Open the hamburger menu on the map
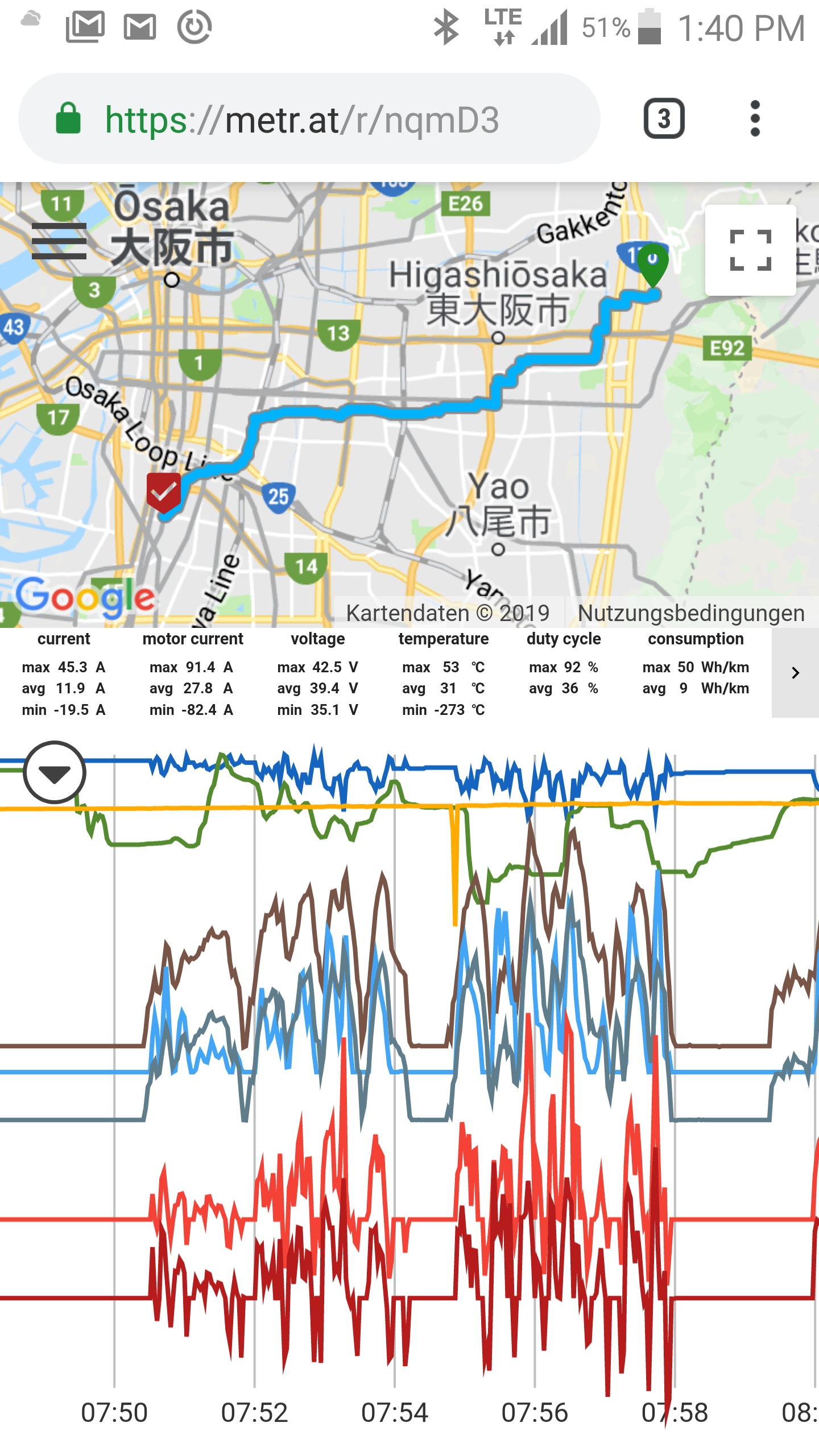 (59, 241)
